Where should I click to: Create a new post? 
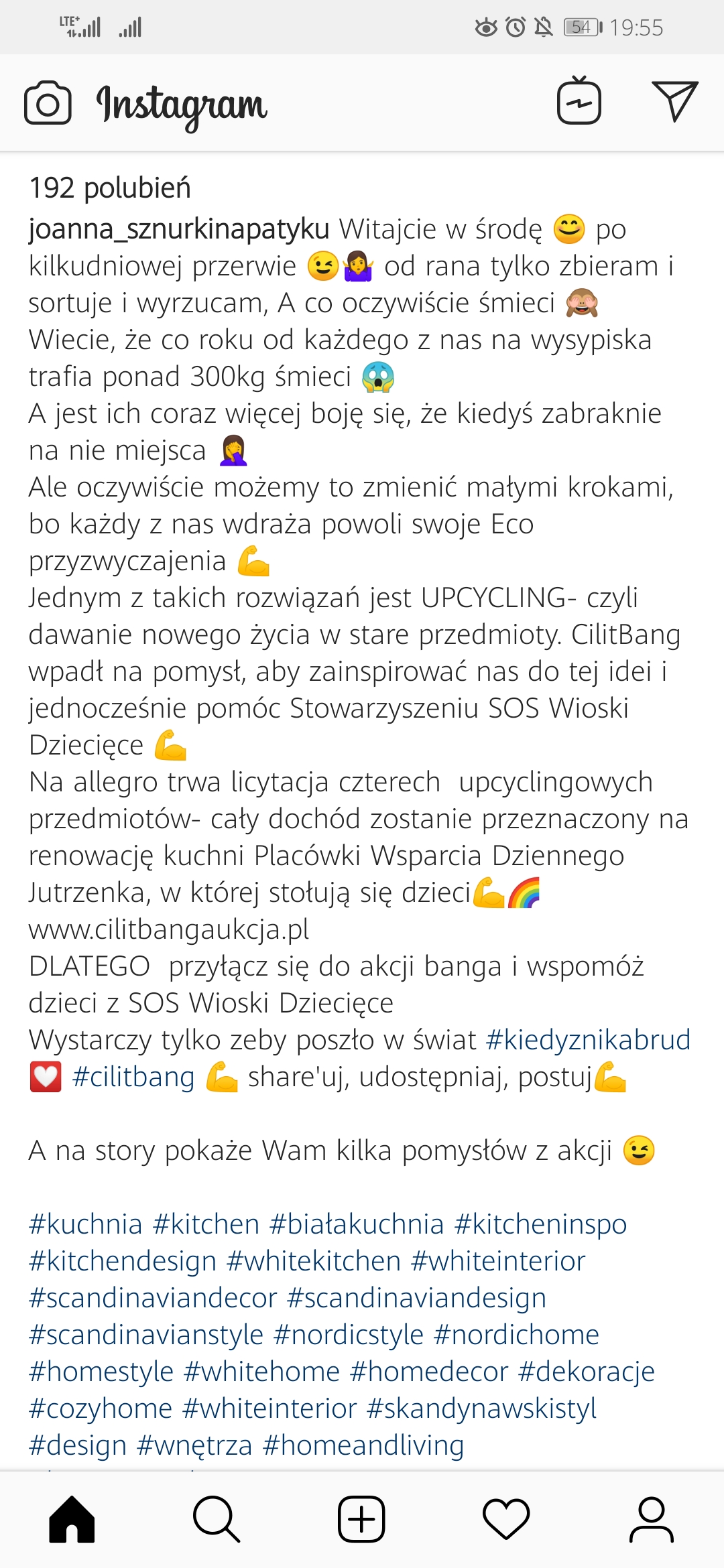(361, 1519)
